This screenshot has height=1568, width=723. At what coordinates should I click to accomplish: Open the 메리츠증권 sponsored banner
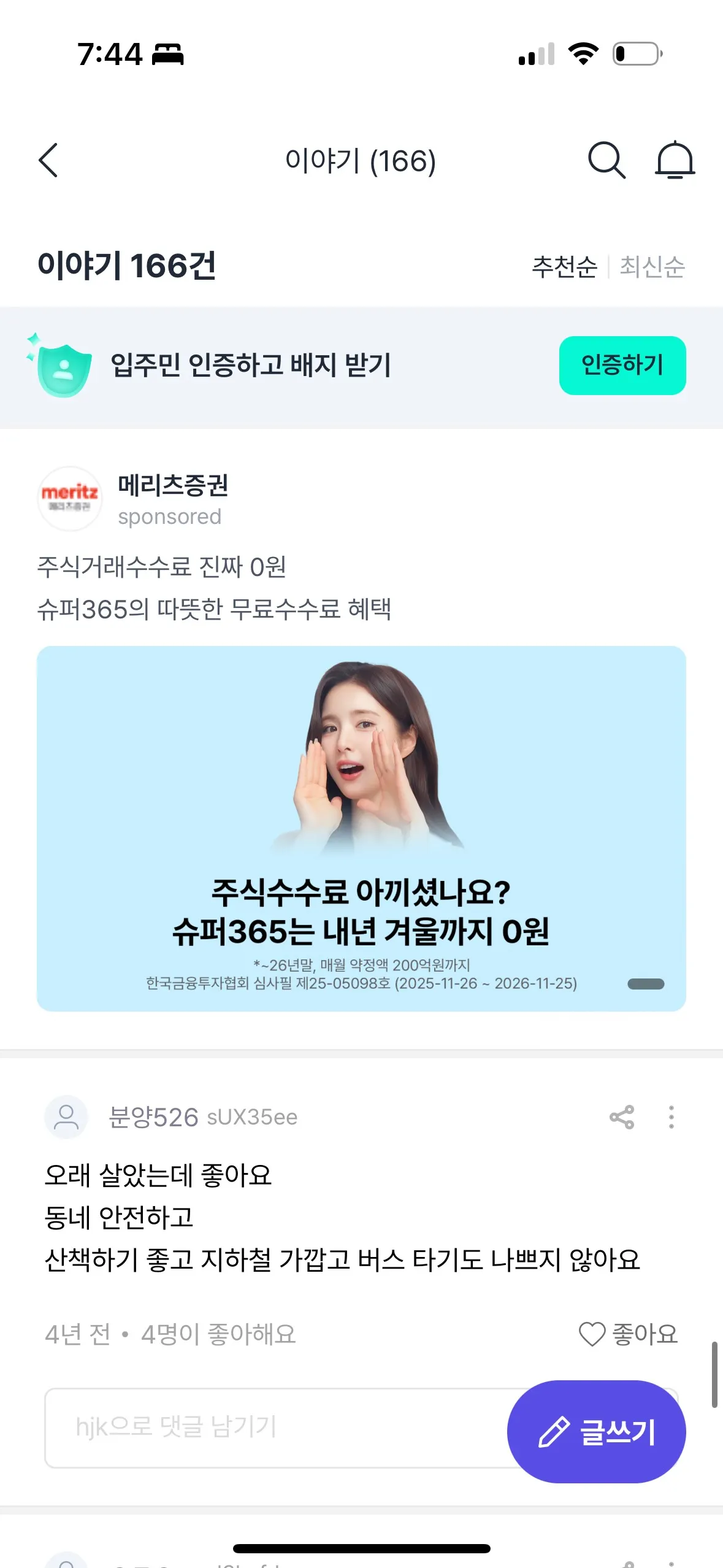click(361, 828)
